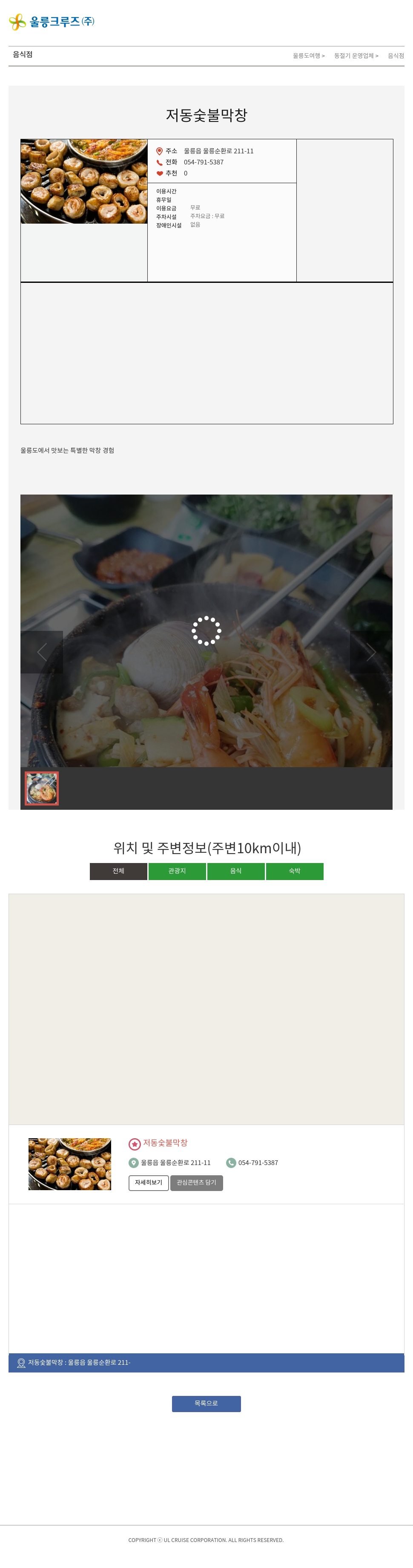The height and width of the screenshot is (1568, 413).
Task: Tap 관심콘텐츠 담기 button
Action: (196, 1182)
